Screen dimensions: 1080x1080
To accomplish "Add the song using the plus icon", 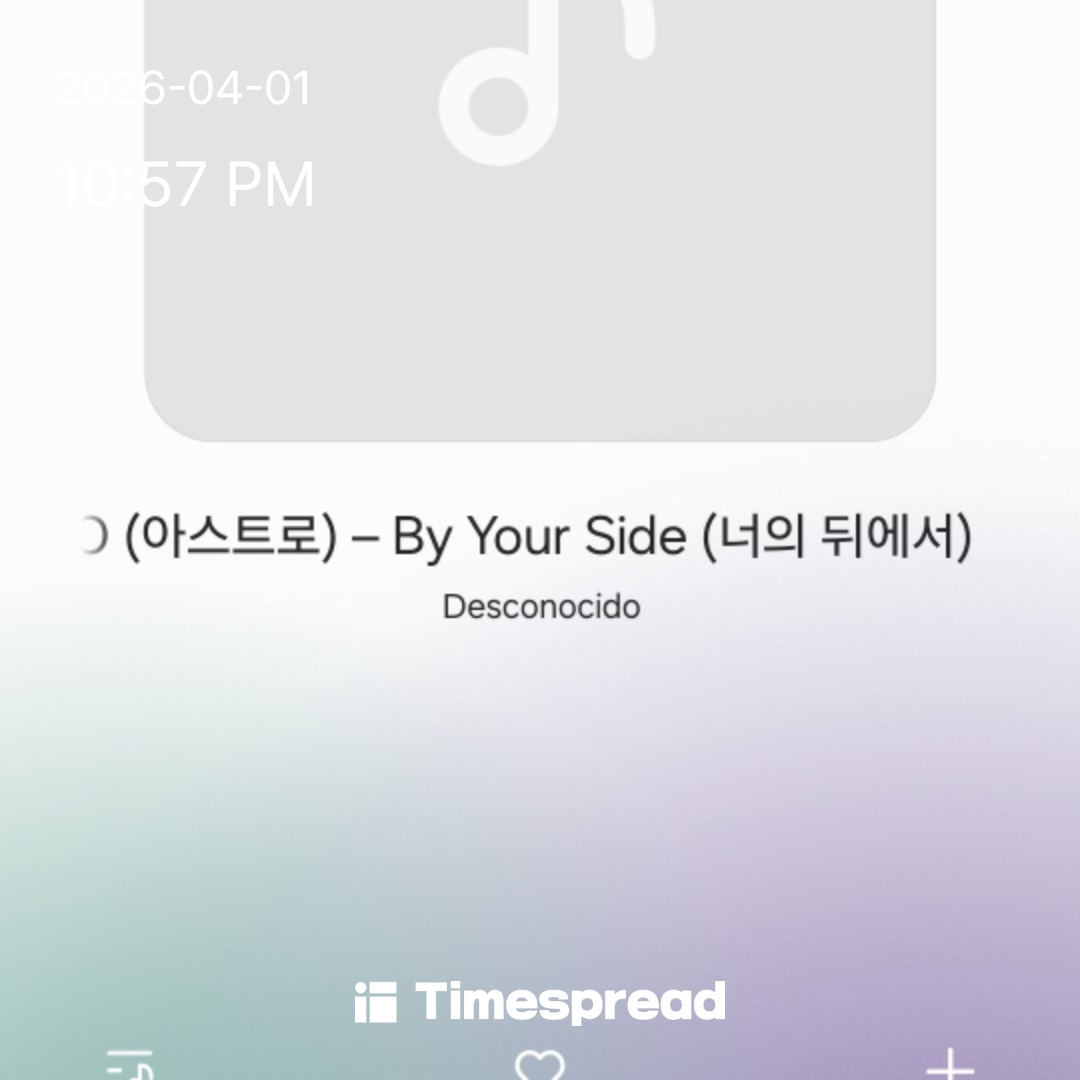I will [949, 1066].
